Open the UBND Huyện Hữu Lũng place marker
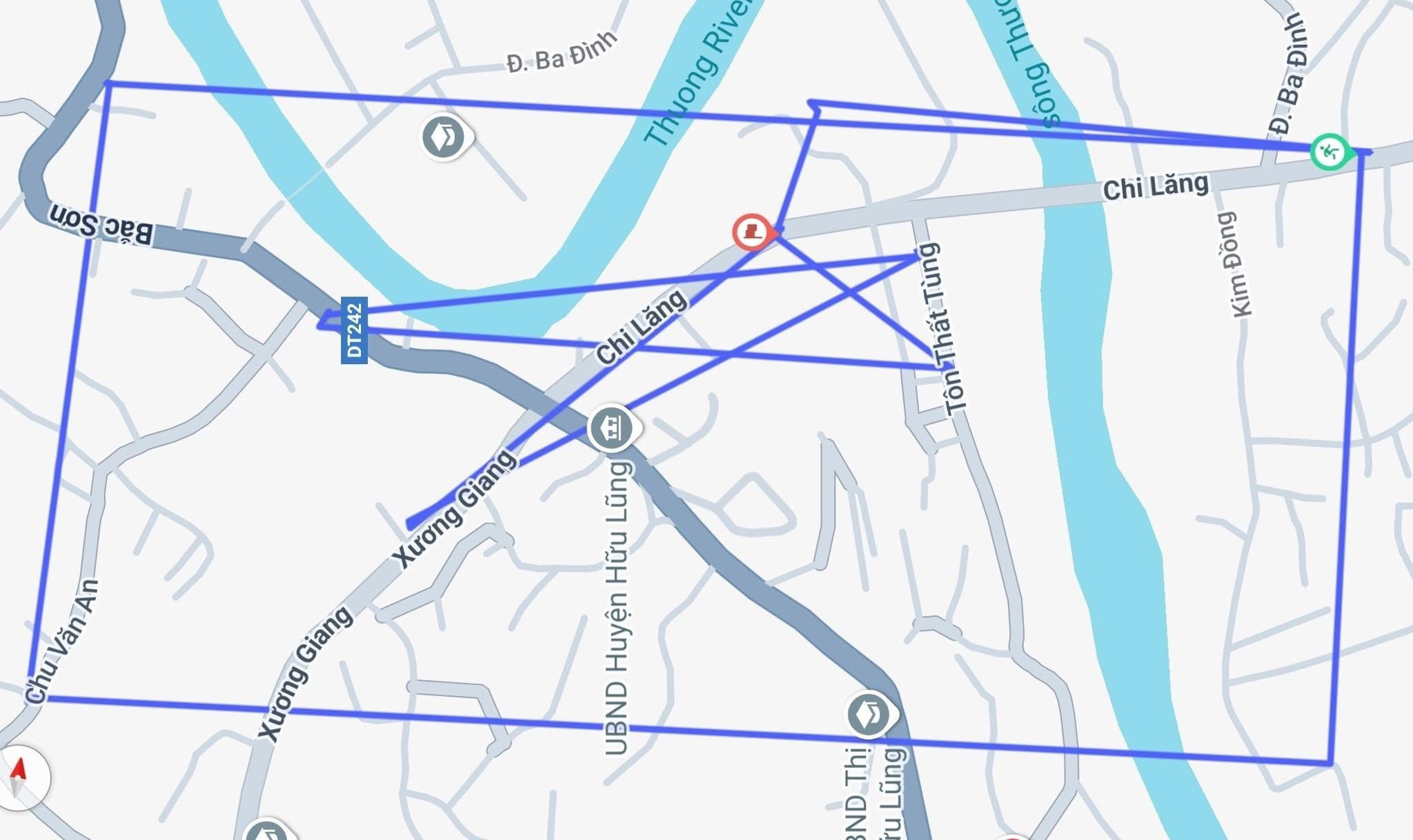Screen dimensions: 1413x840 point(611,428)
